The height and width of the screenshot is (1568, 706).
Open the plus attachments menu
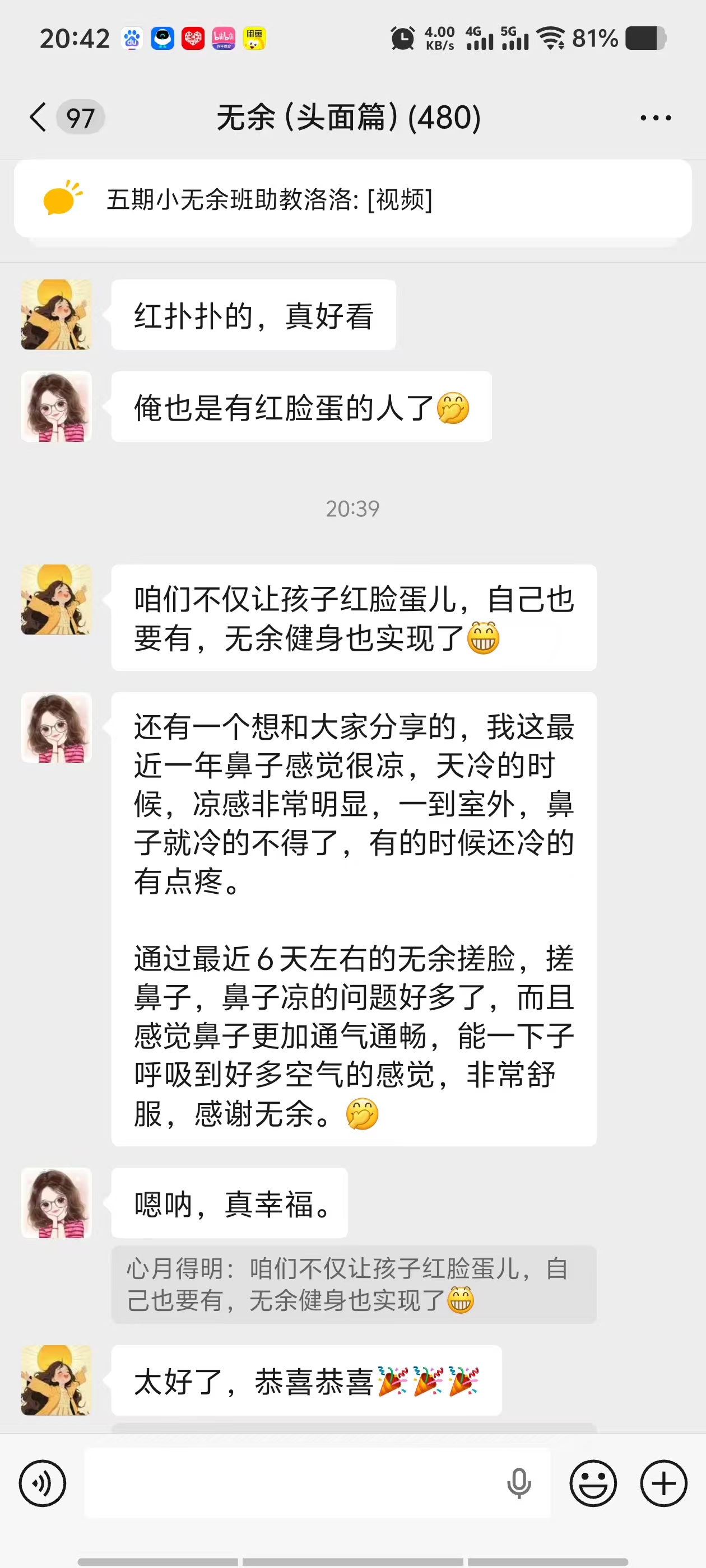[x=663, y=1483]
